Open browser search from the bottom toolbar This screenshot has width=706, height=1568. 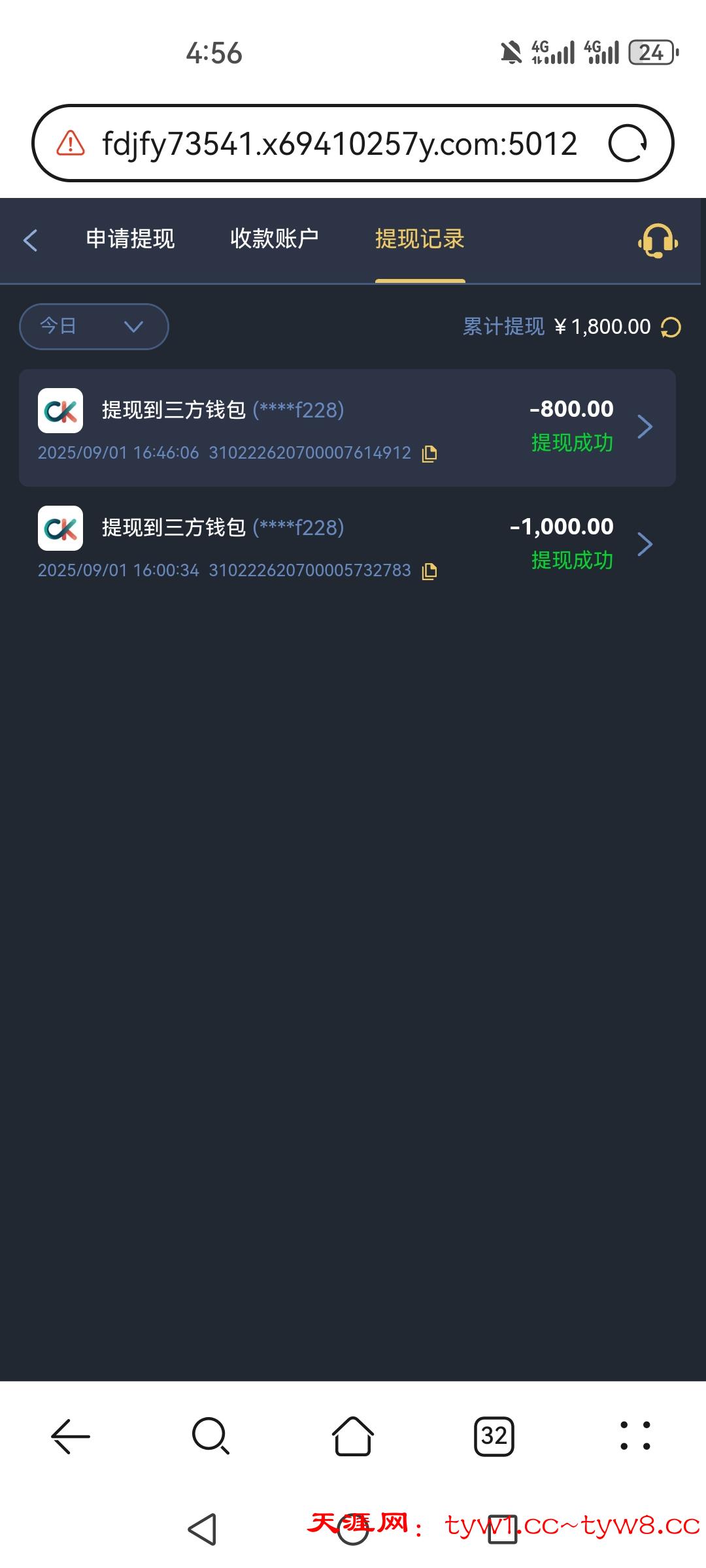(x=210, y=1436)
